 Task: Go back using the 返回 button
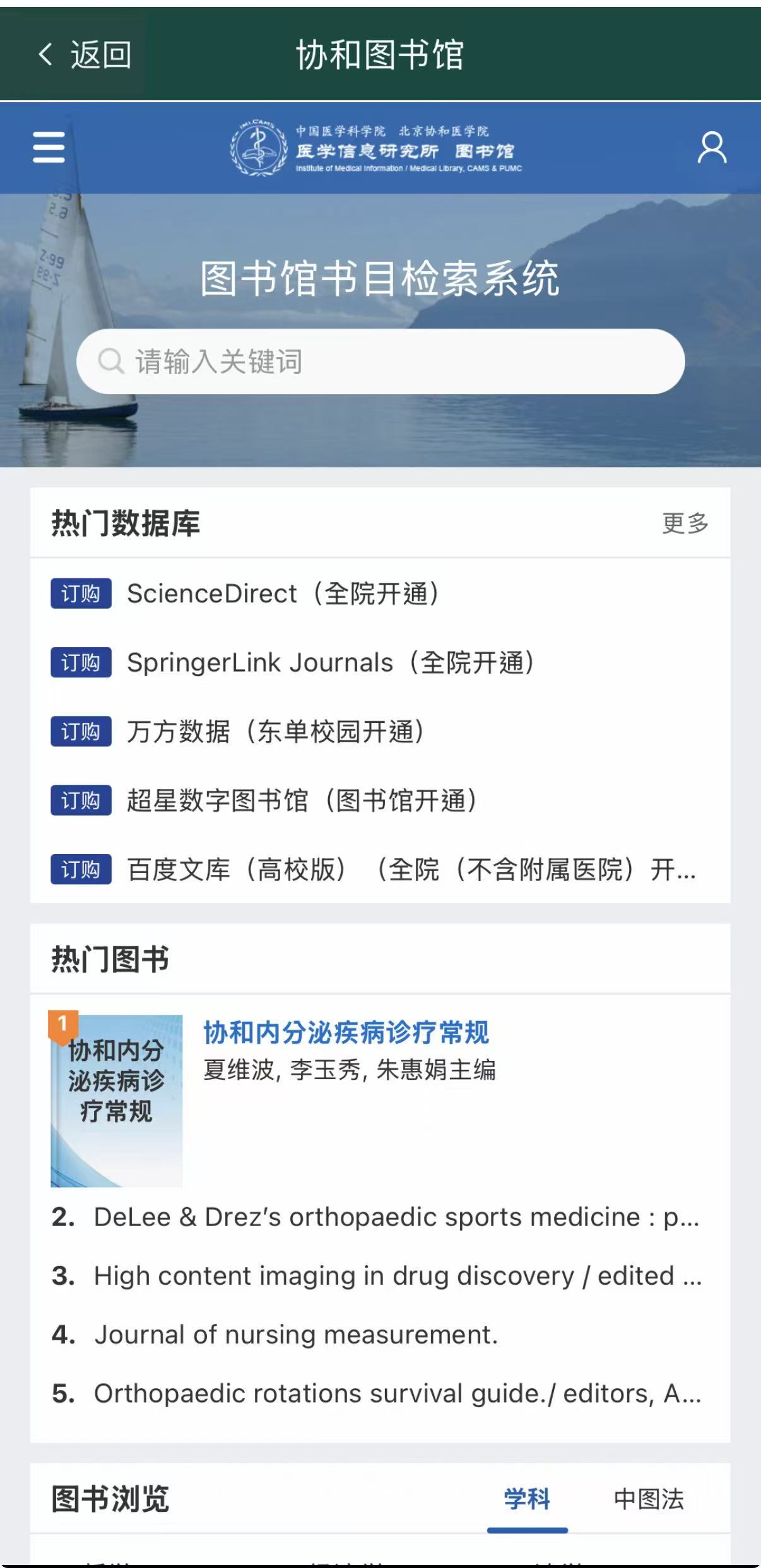coord(85,55)
